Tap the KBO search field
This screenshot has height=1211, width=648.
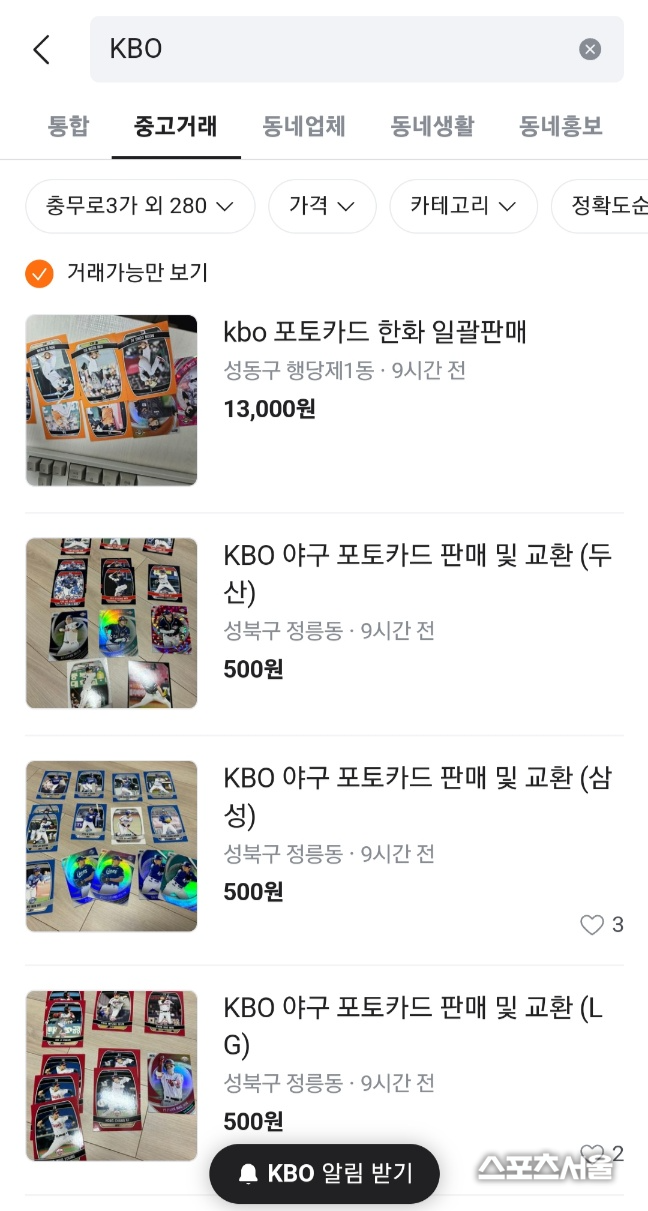pos(330,49)
